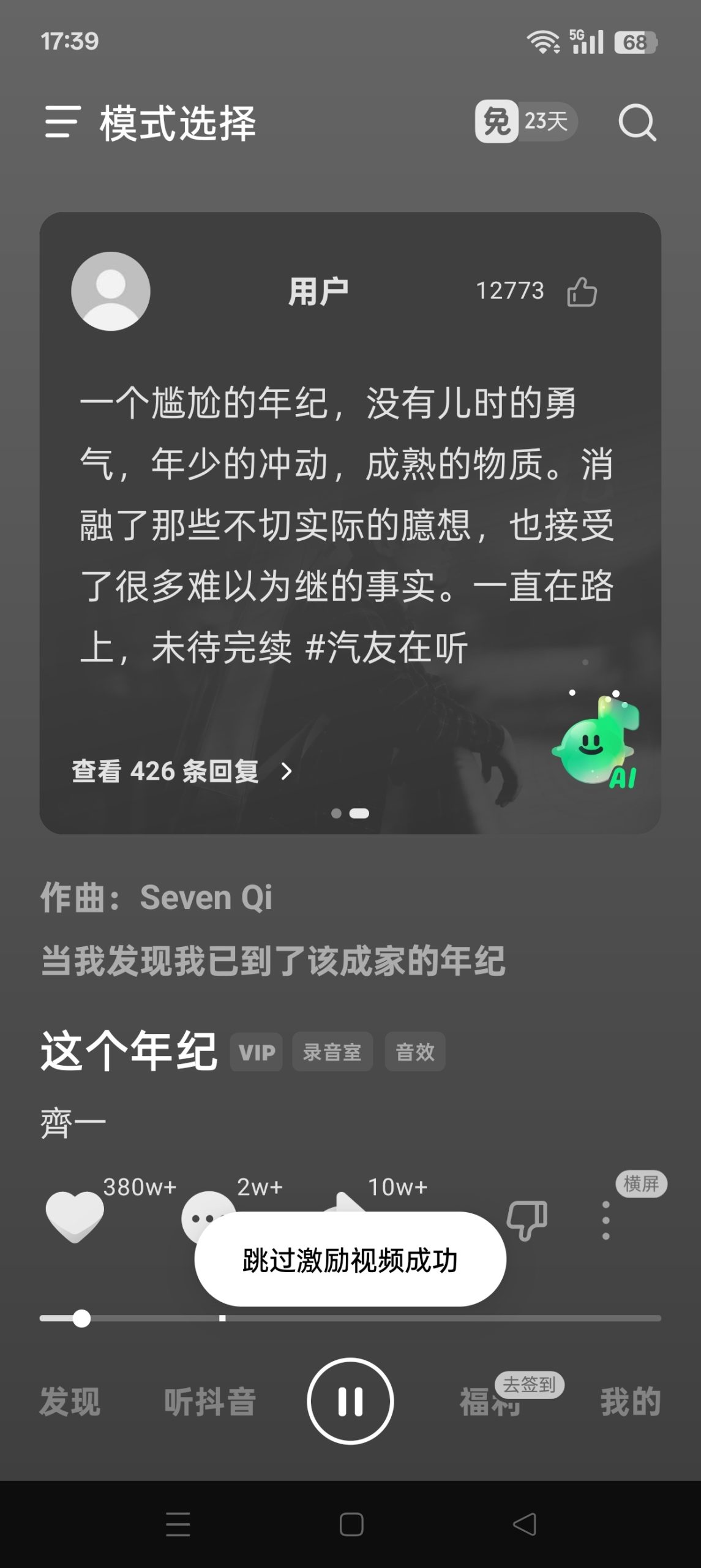Toggle the 录音室 studio quality mode
The height and width of the screenshot is (1568, 701).
(x=332, y=1051)
